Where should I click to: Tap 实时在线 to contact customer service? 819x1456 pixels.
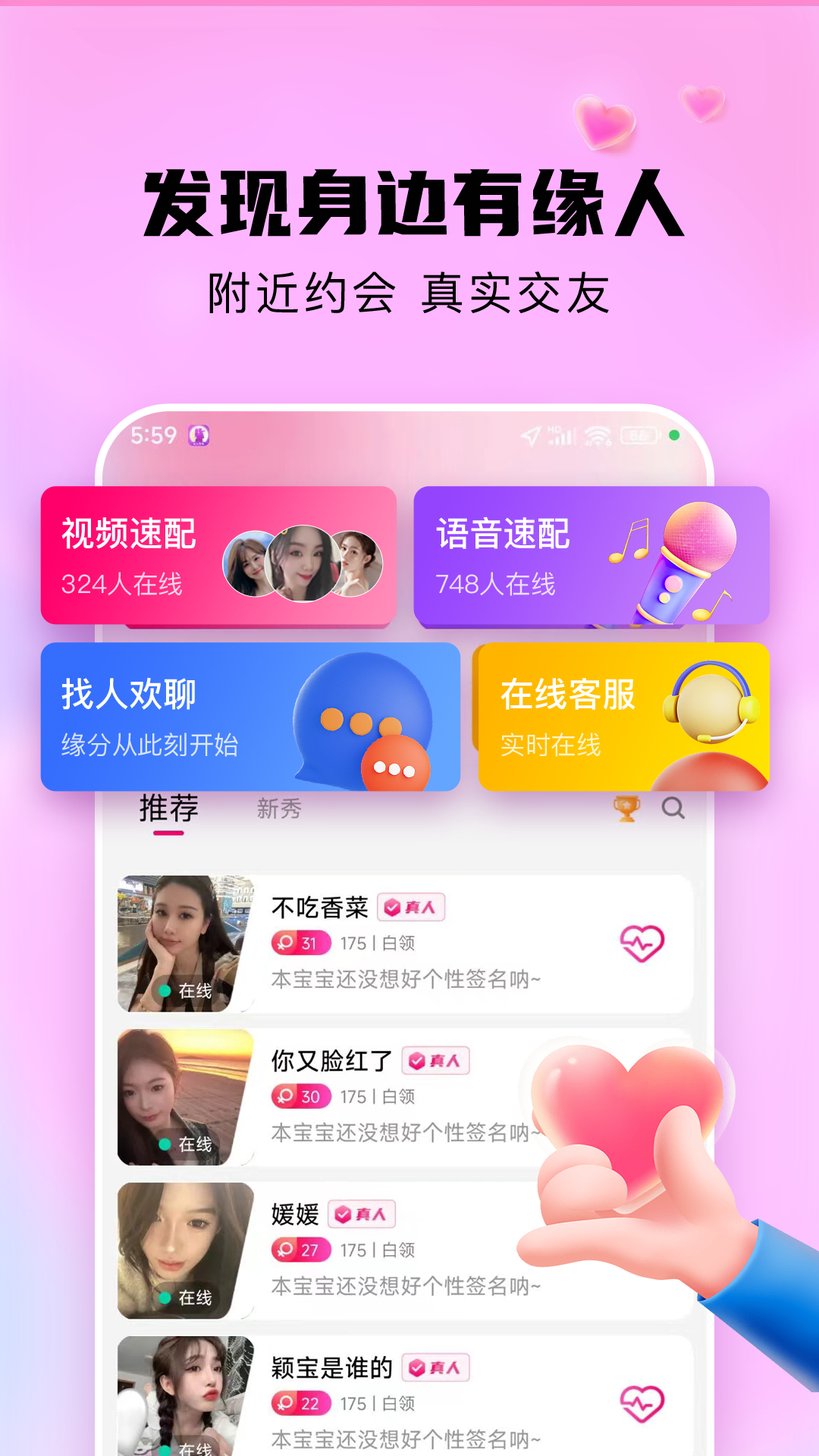(549, 745)
